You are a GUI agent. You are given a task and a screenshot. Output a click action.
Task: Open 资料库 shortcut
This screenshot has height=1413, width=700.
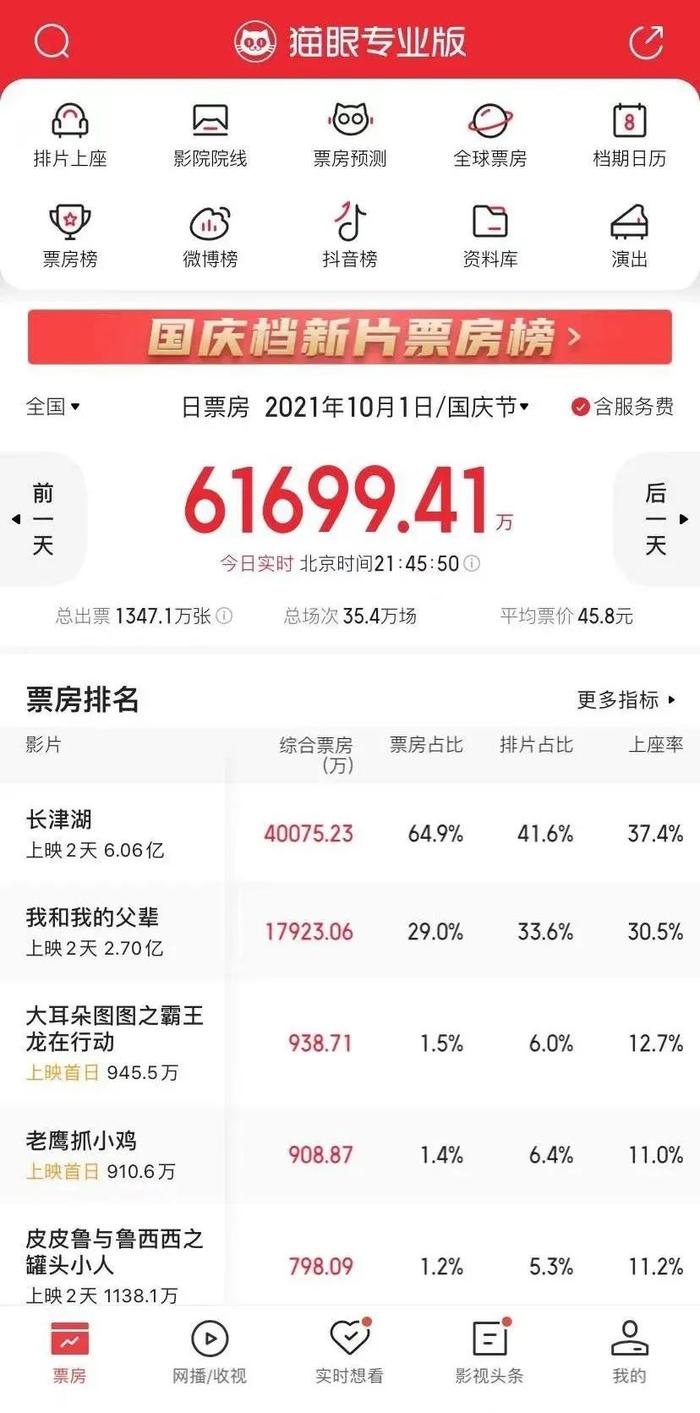tap(490, 236)
